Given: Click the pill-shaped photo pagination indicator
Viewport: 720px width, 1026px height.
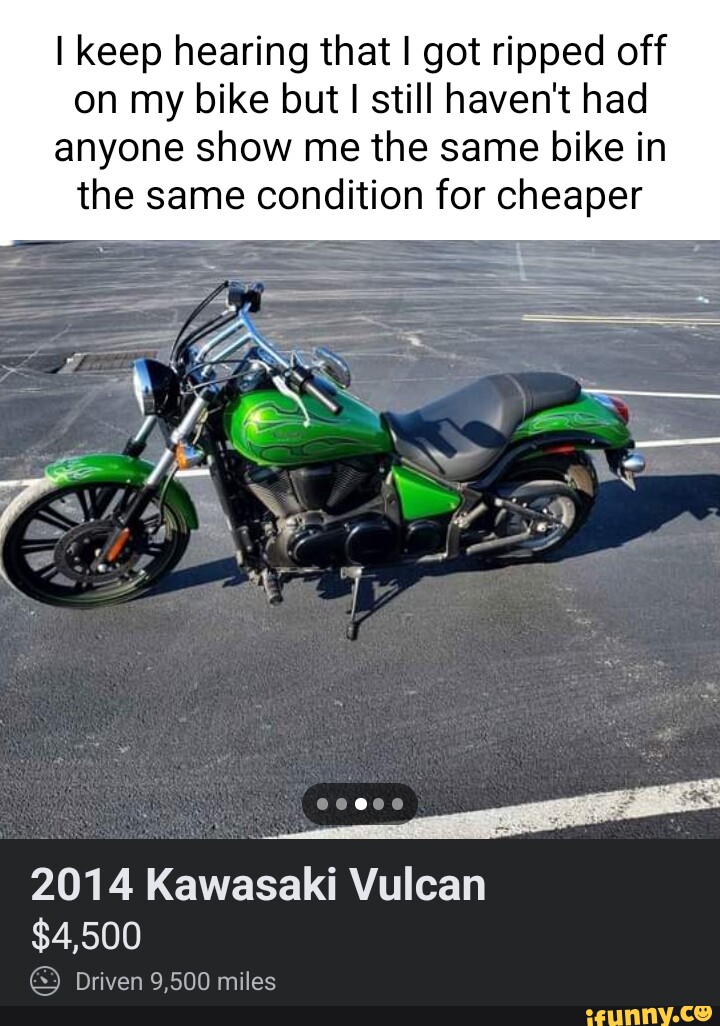Looking at the screenshot, I should (x=360, y=803).
